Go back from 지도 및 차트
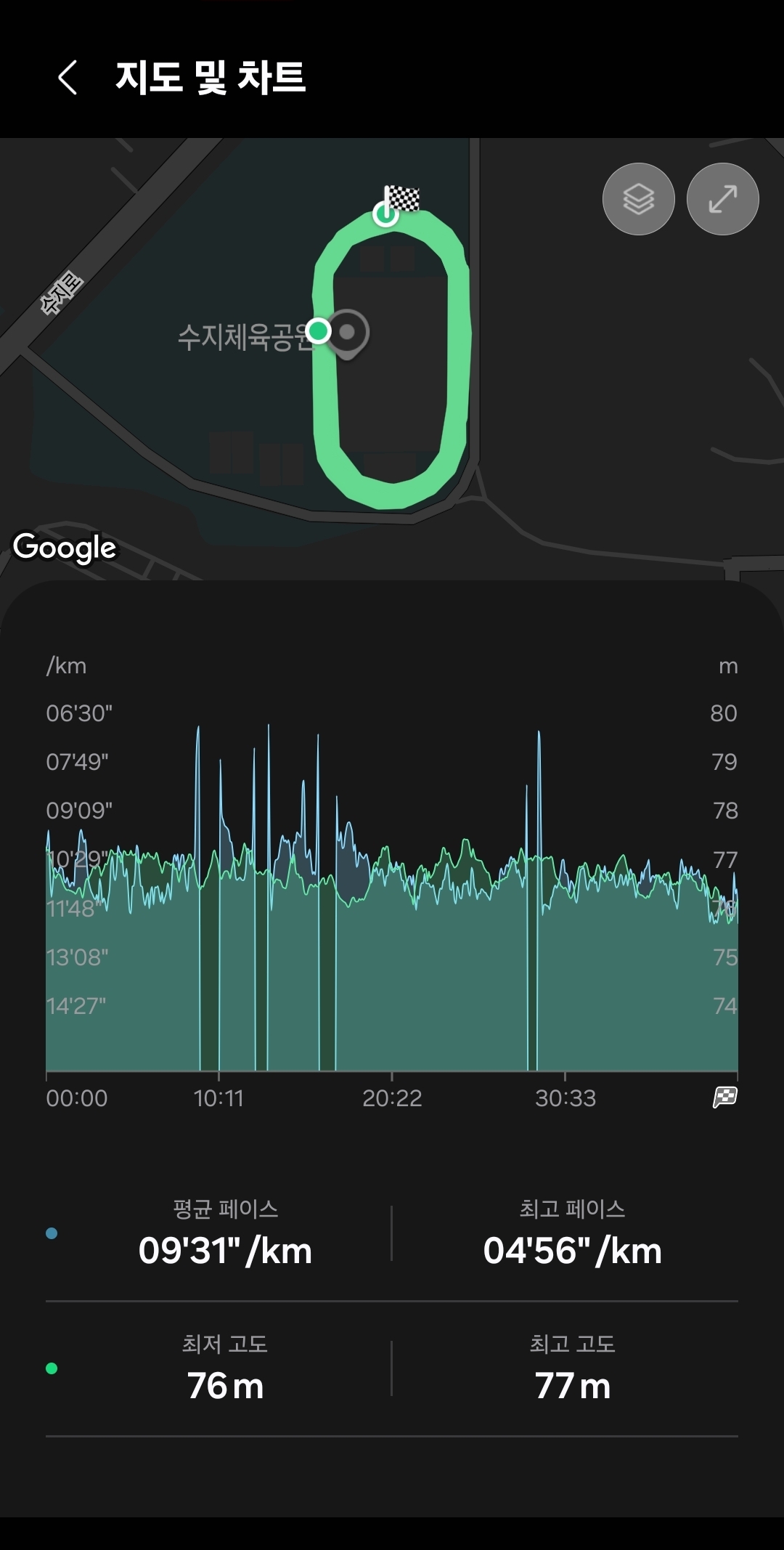784x1550 pixels. pyautogui.click(x=68, y=77)
